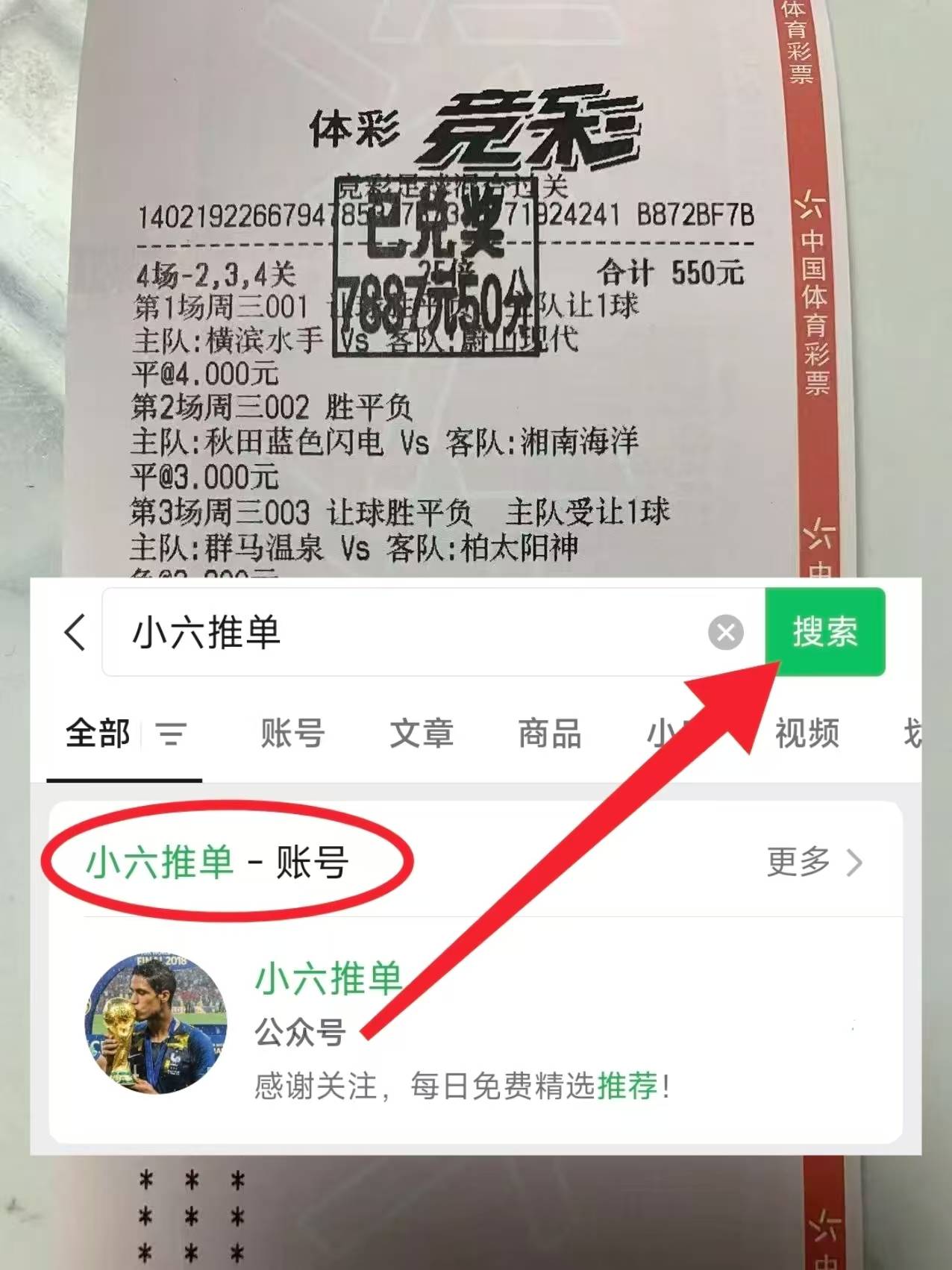Open the sort filter icon beside 全部
The height and width of the screenshot is (1270, 952).
click(x=172, y=734)
